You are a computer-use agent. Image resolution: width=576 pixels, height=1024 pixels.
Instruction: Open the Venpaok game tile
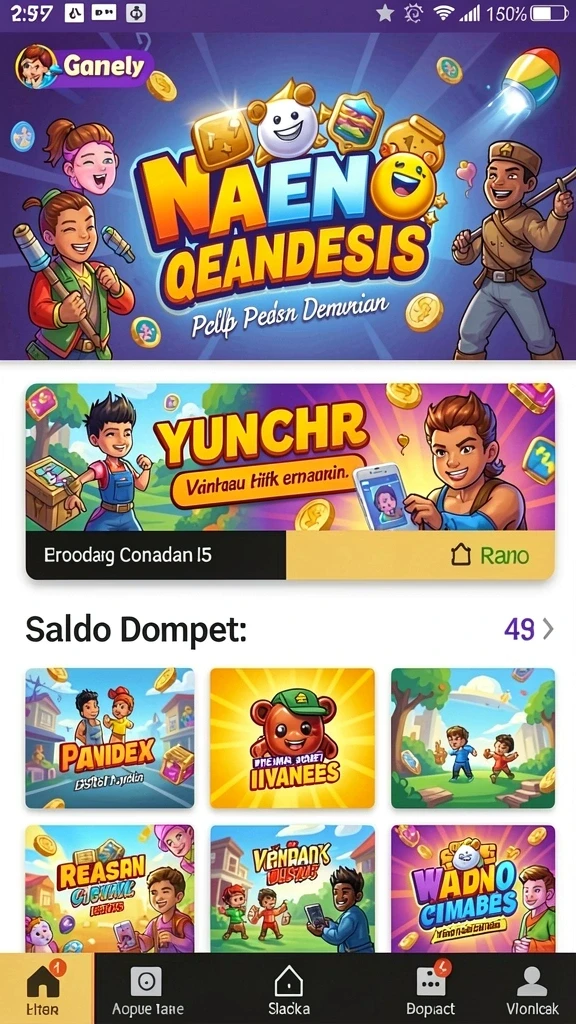point(292,889)
